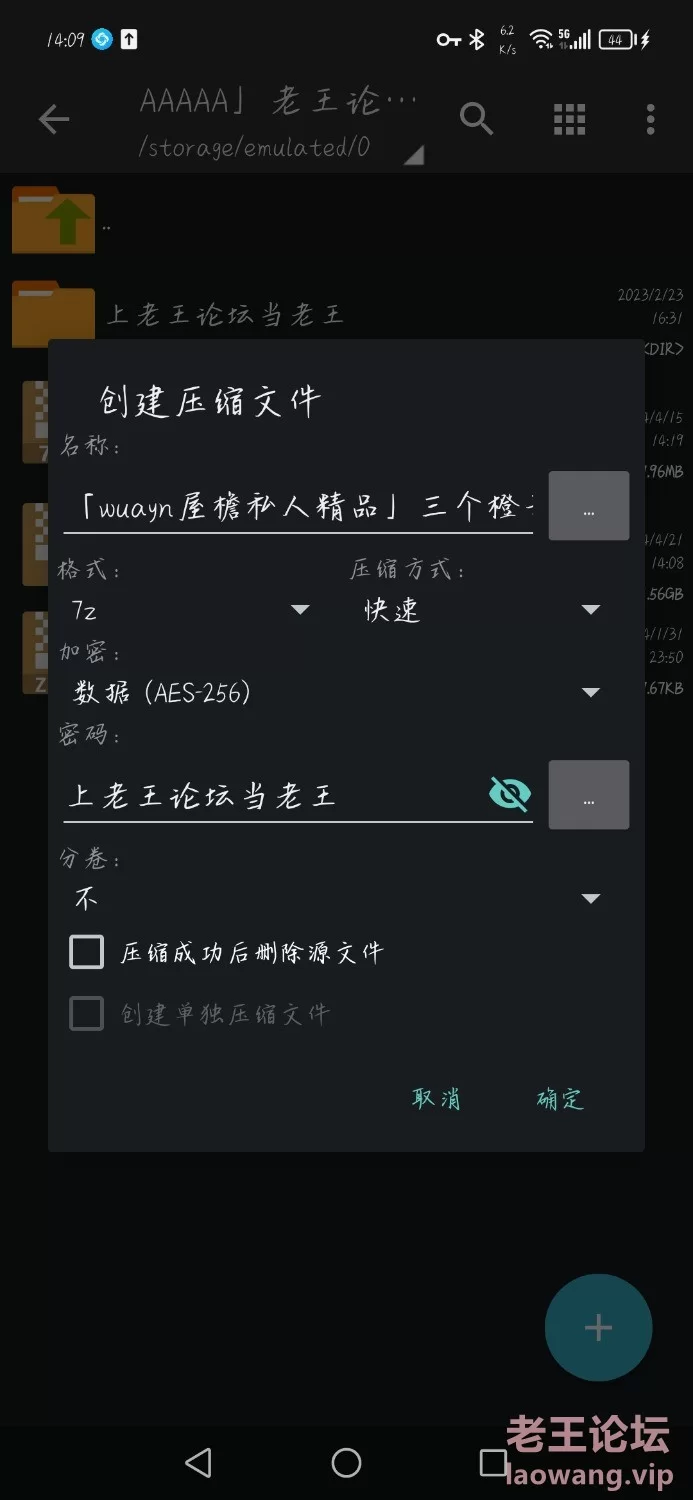Expand the 7z format dropdown
The image size is (693, 1500).
190,609
